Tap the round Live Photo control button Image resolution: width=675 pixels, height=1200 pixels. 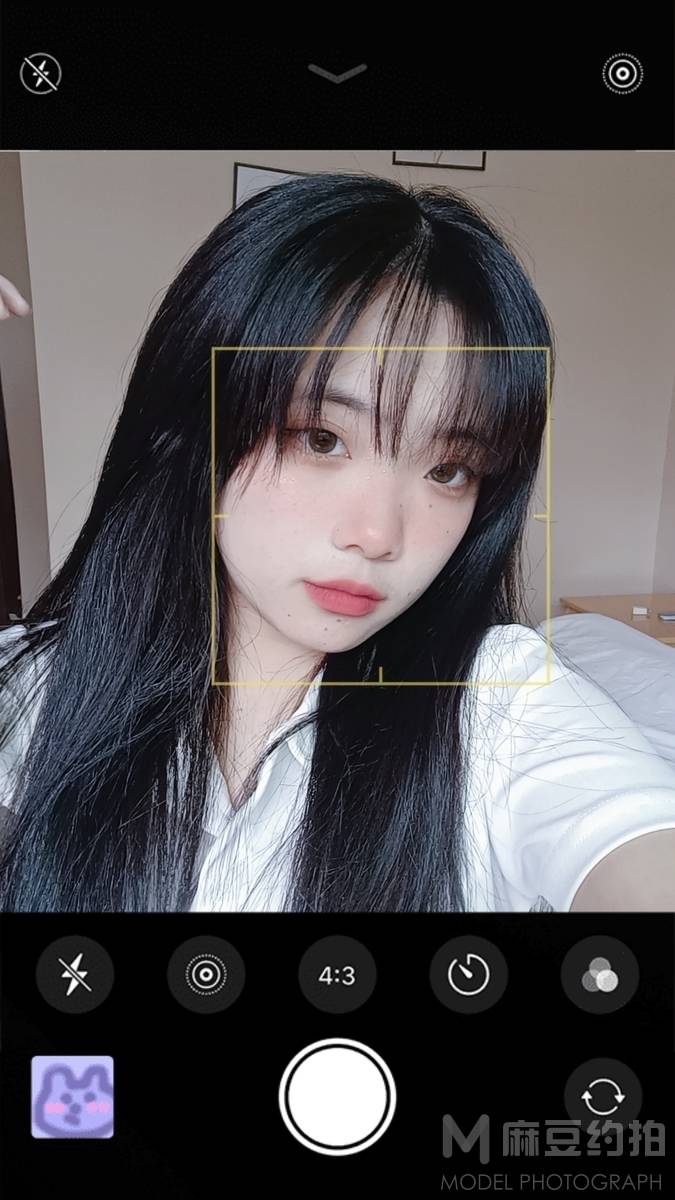(206, 975)
